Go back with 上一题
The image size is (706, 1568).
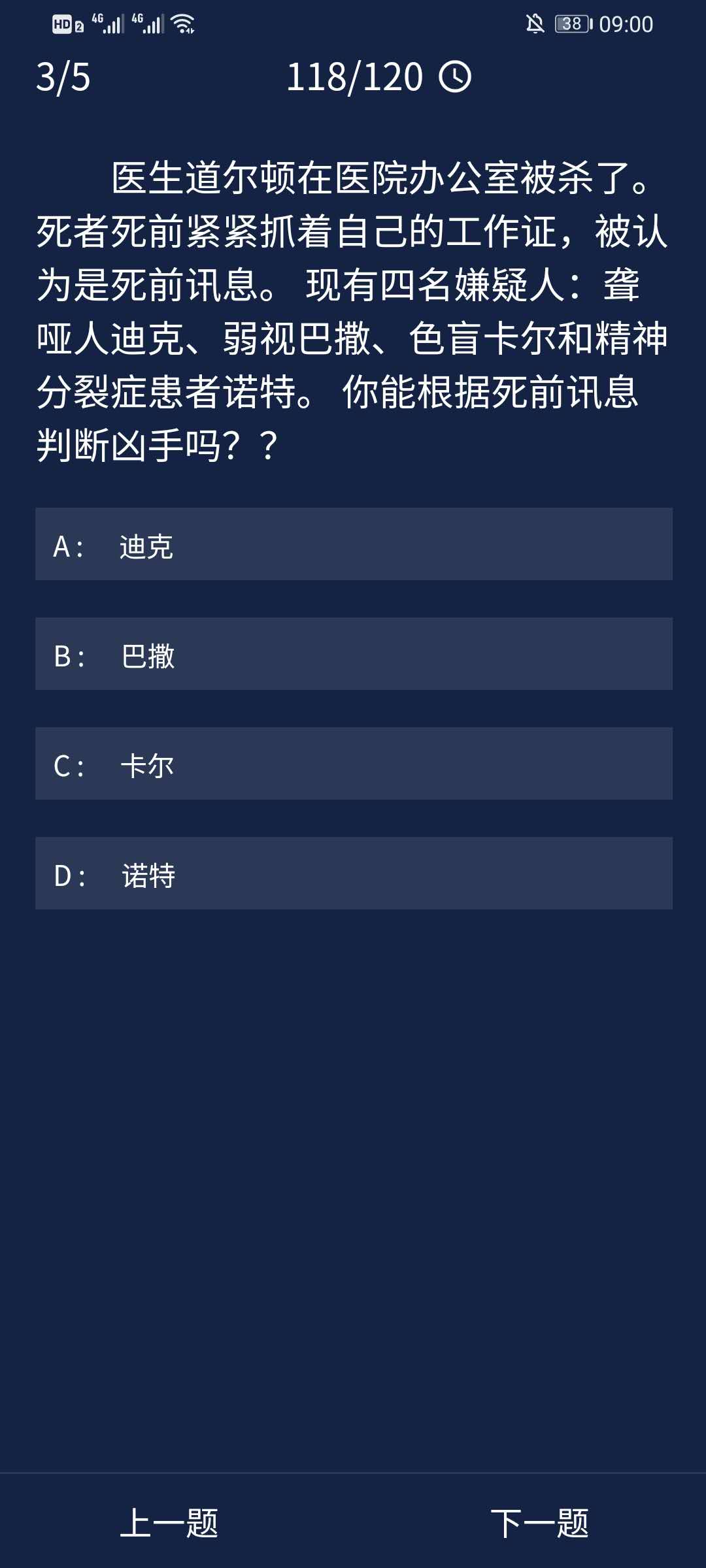pyautogui.click(x=169, y=1523)
